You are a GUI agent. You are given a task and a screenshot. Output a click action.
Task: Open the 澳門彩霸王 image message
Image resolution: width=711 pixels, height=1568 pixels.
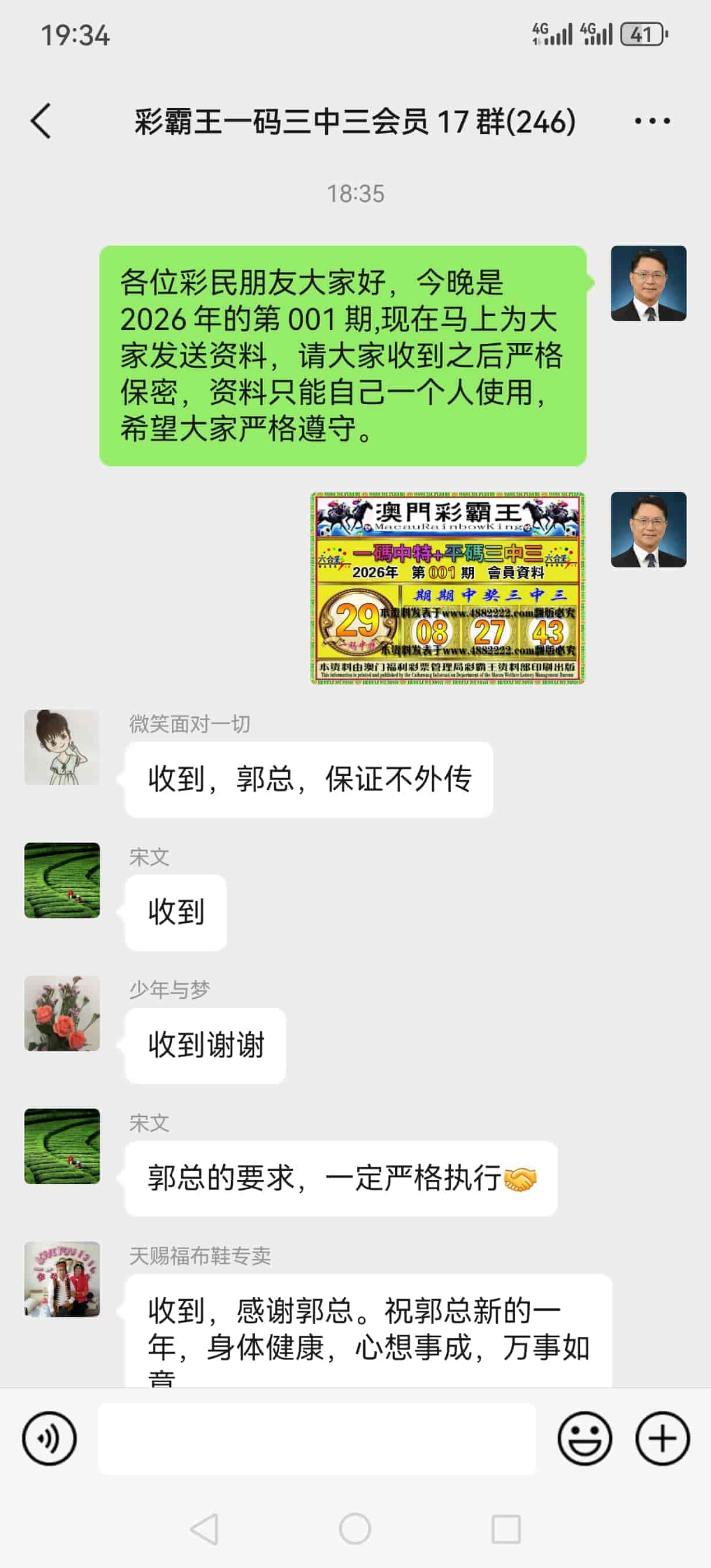point(447,588)
